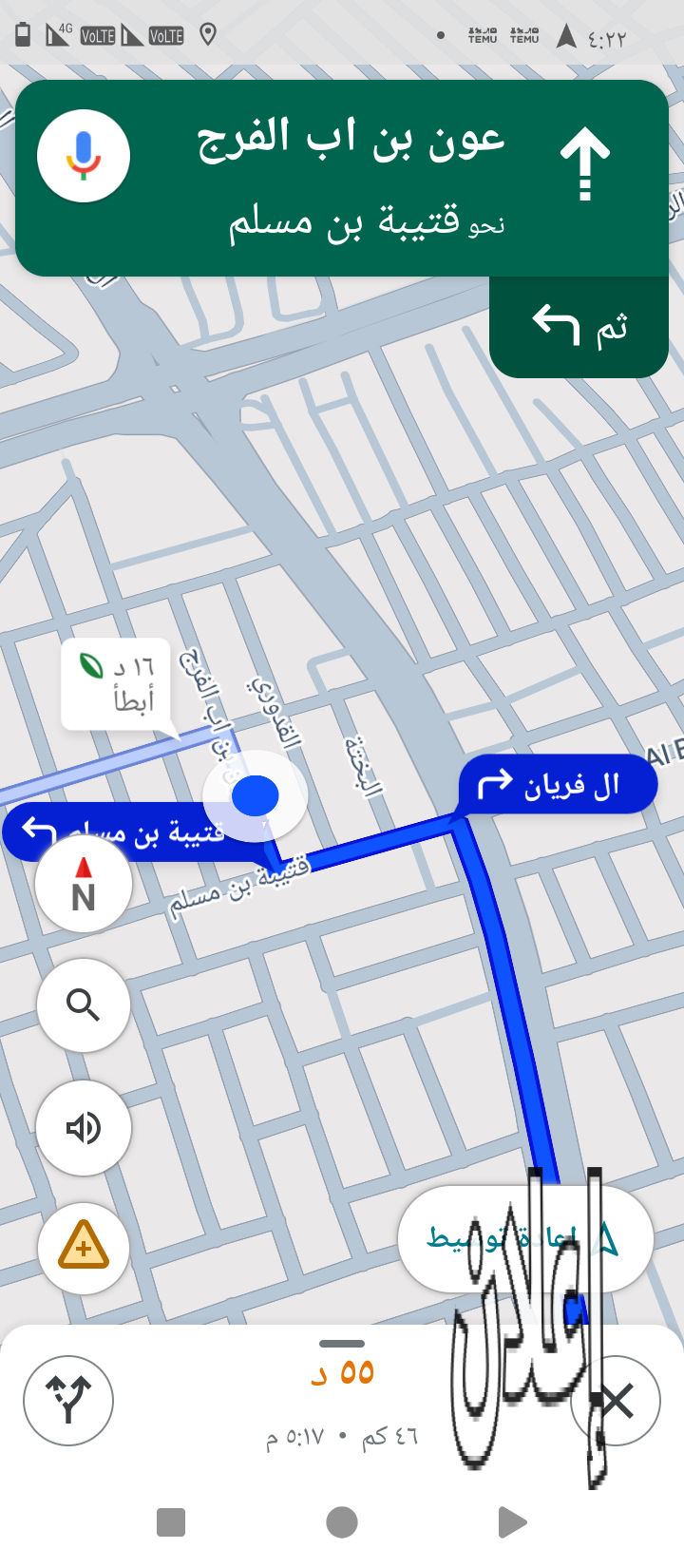Toggle the voice guidance sound button
Viewport: 684px width, 1568px height.
click(84, 1128)
